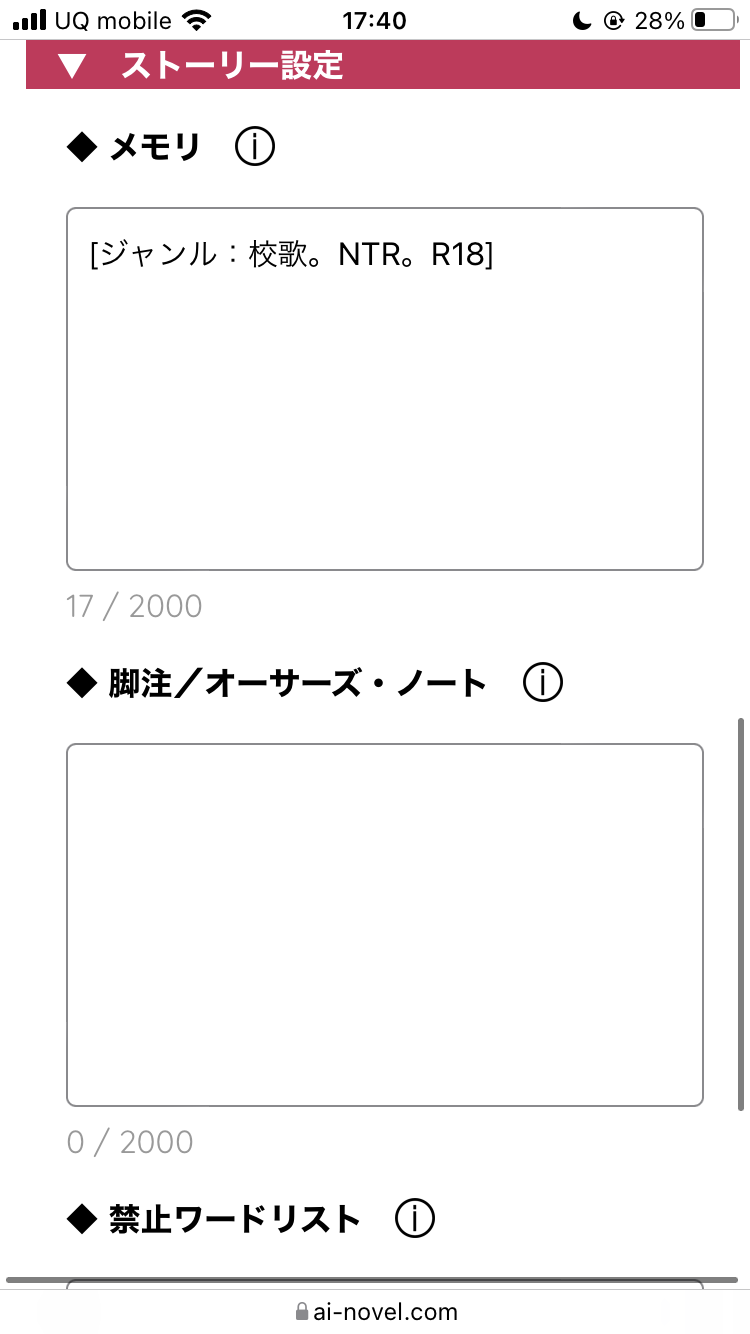Image resolution: width=750 pixels, height=1334 pixels.
Task: Tap the ai-novel.com address bar
Action: click(x=375, y=1311)
